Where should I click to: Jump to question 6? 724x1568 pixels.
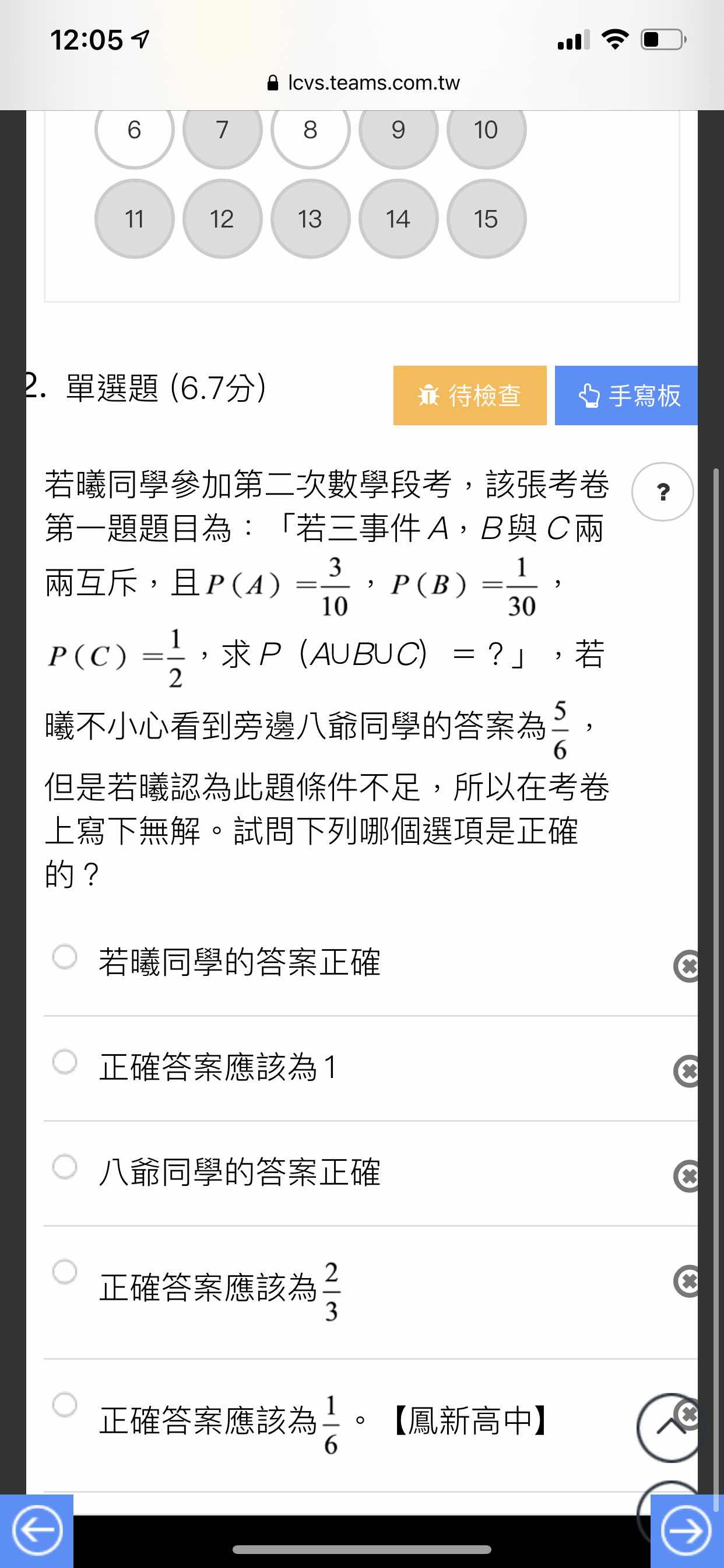click(134, 131)
